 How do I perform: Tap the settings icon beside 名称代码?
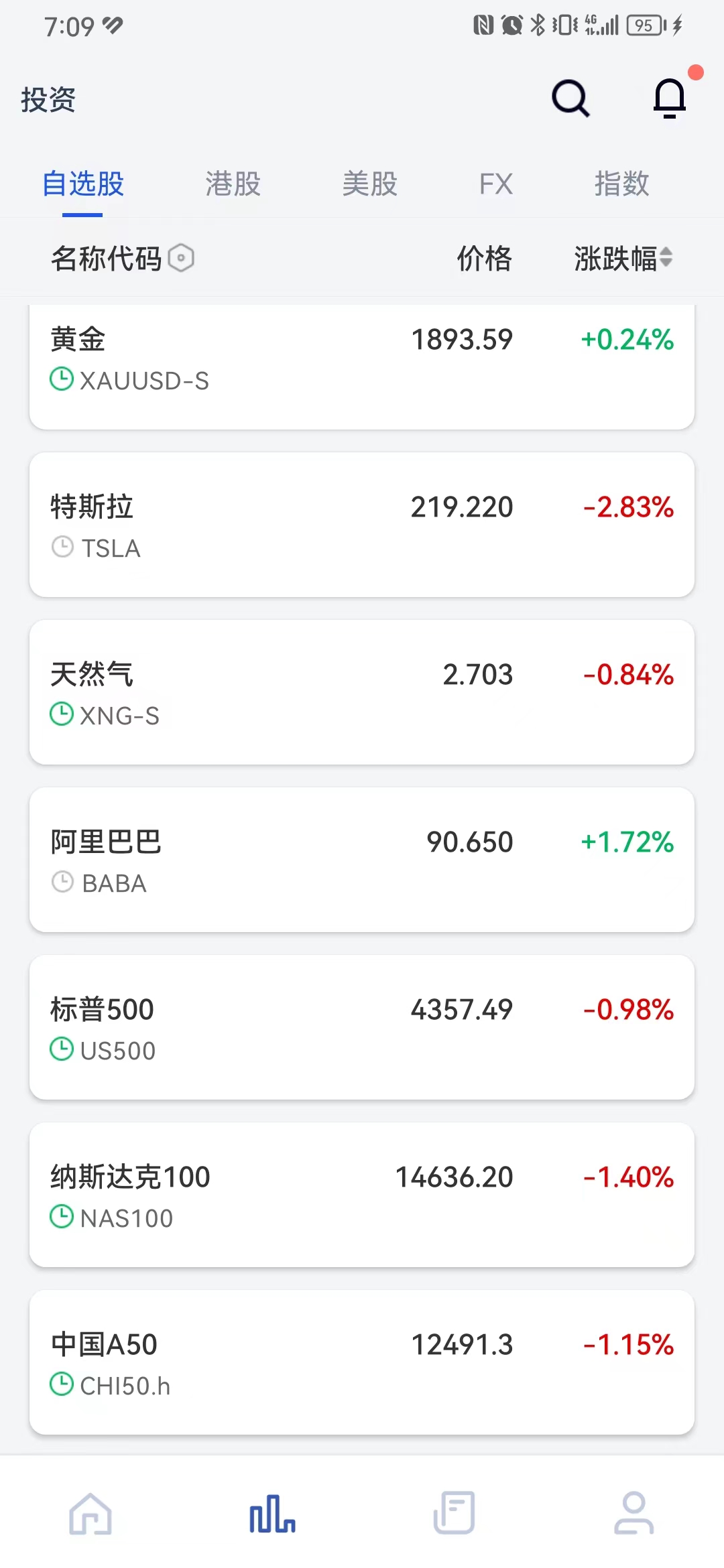(x=181, y=258)
